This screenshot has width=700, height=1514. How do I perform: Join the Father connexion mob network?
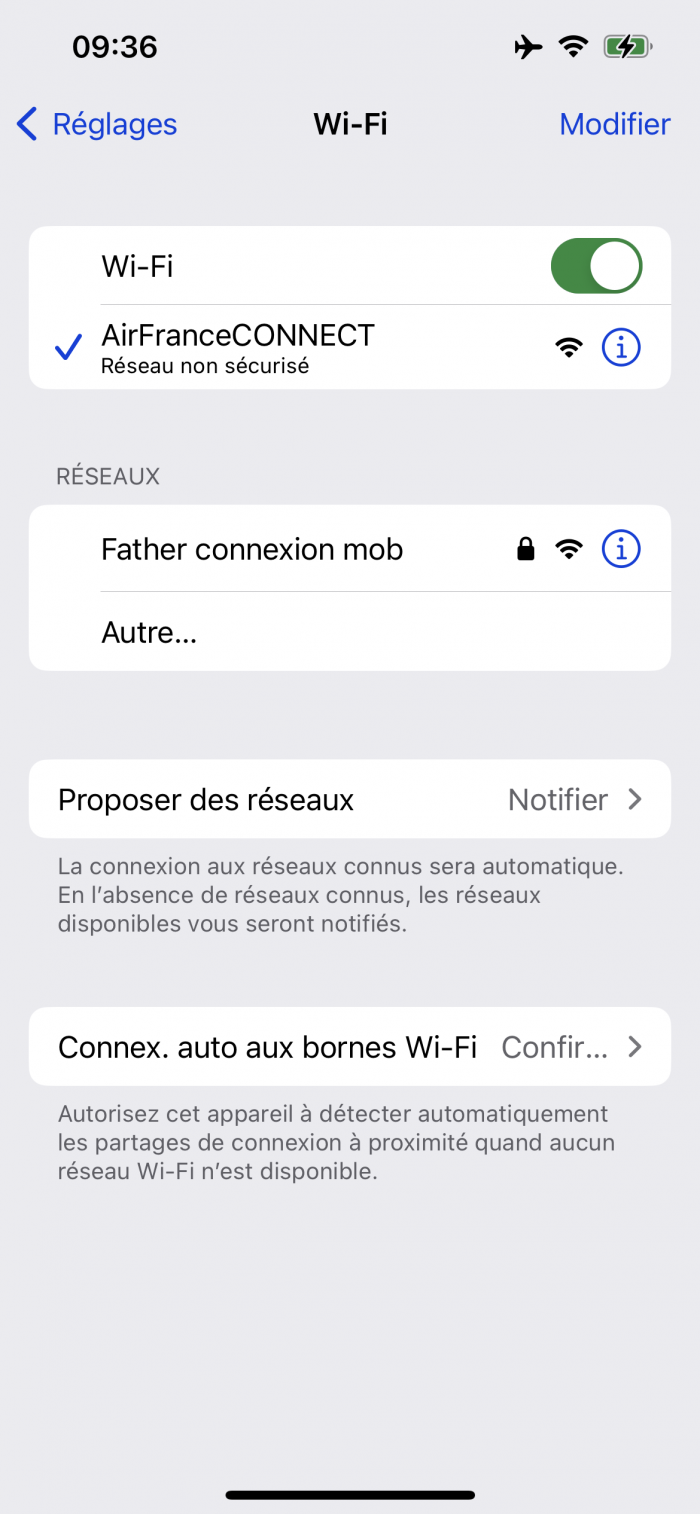pyautogui.click(x=252, y=549)
